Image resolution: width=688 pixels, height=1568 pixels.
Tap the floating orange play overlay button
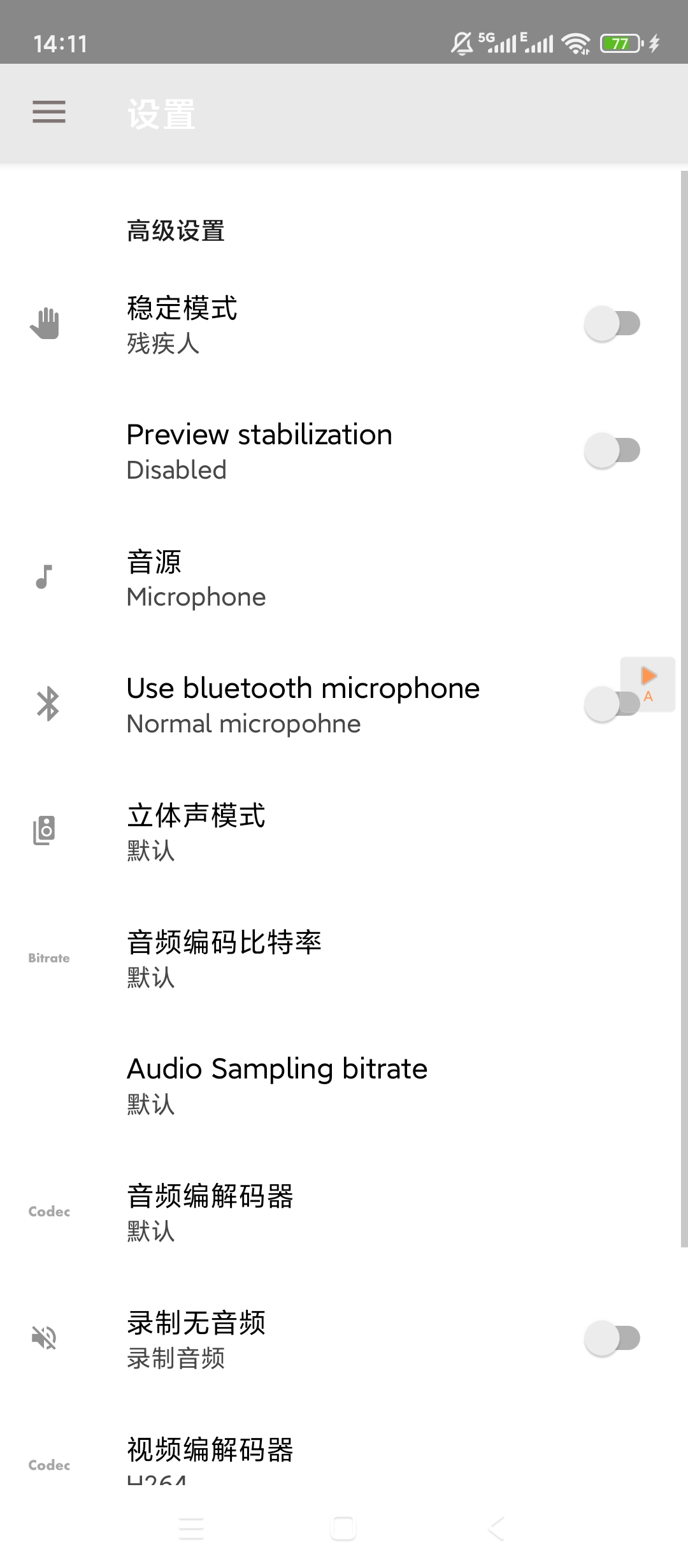[x=648, y=684]
